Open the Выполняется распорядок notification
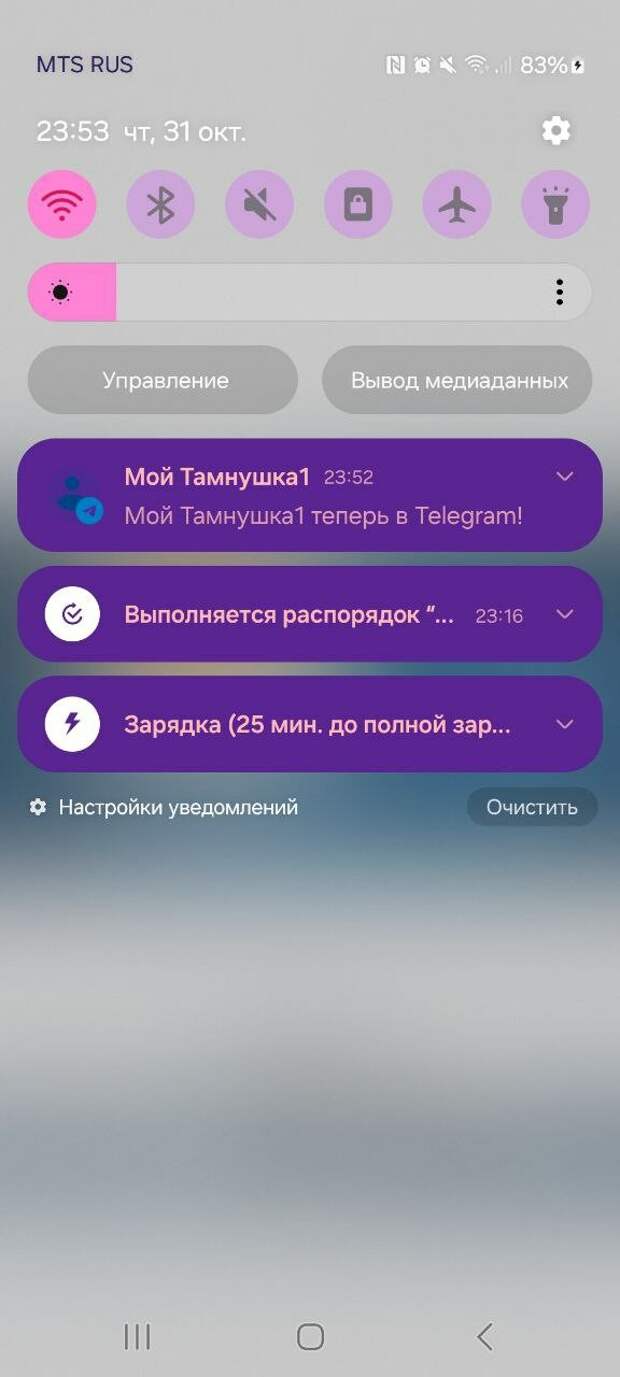The image size is (620, 1377). (290, 615)
